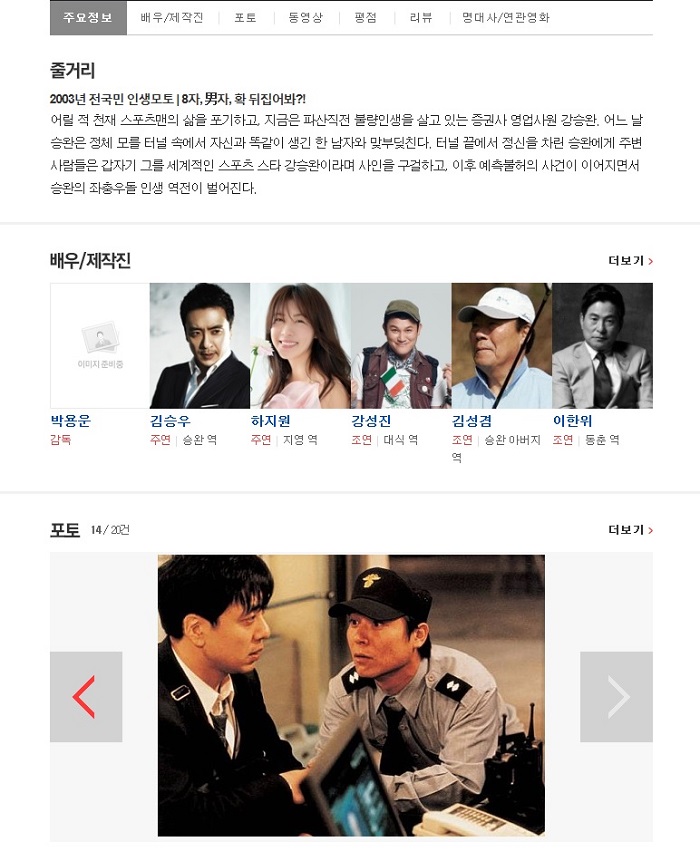
Task: View actor 이한위's profile
Action: point(572,421)
